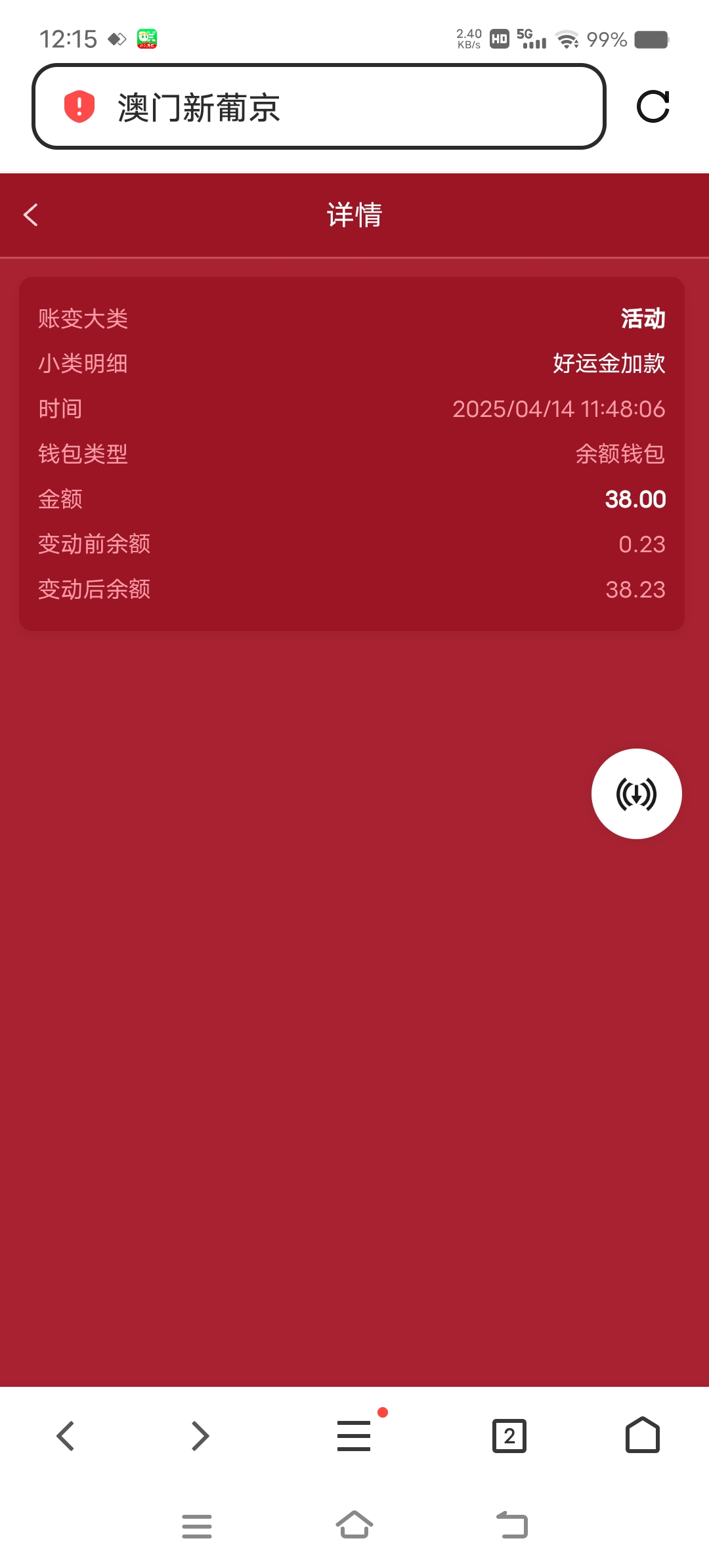
Task: Navigate to the previous browser page
Action: click(66, 1436)
